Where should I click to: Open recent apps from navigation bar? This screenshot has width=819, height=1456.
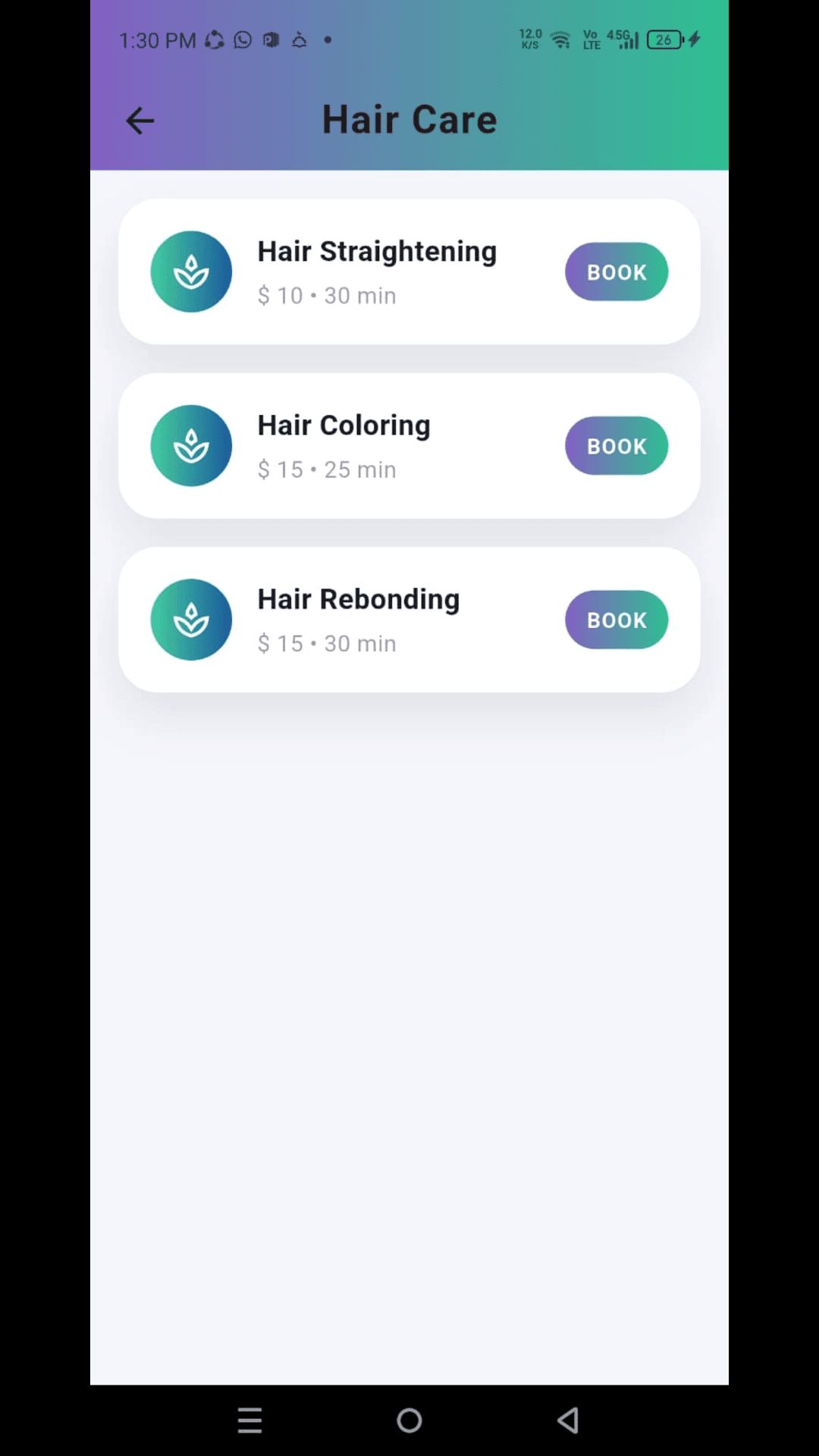coord(249,1420)
